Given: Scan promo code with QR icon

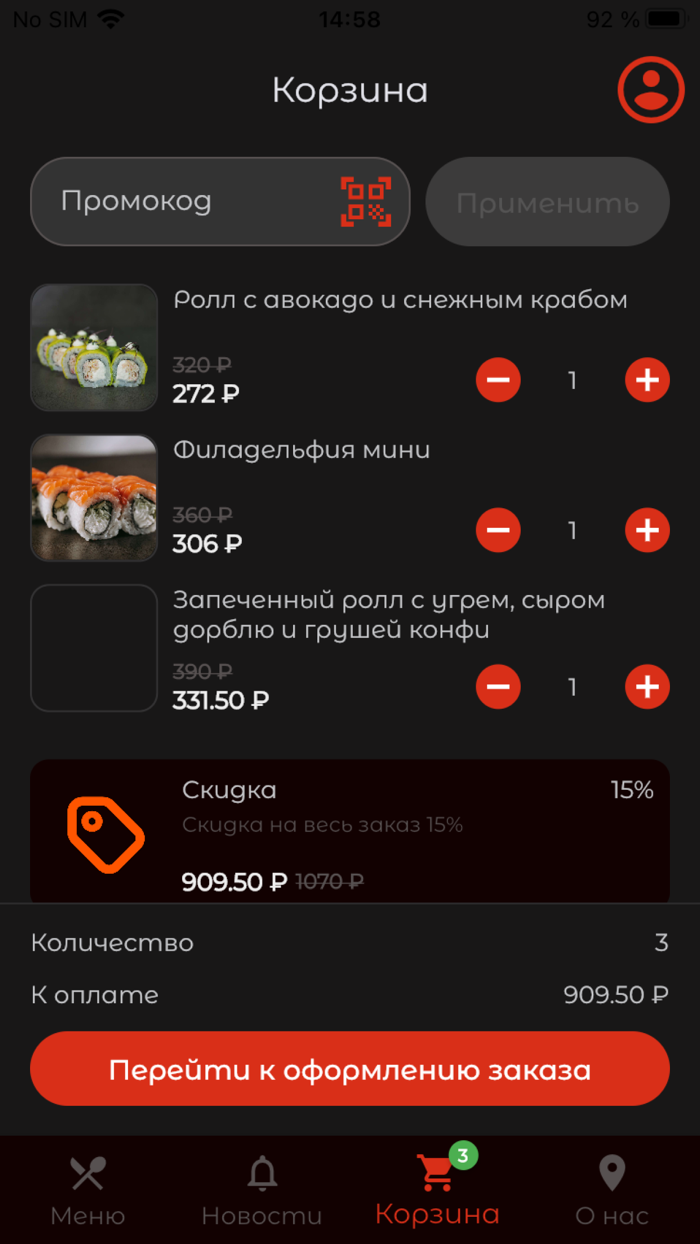Looking at the screenshot, I should coord(365,202).
